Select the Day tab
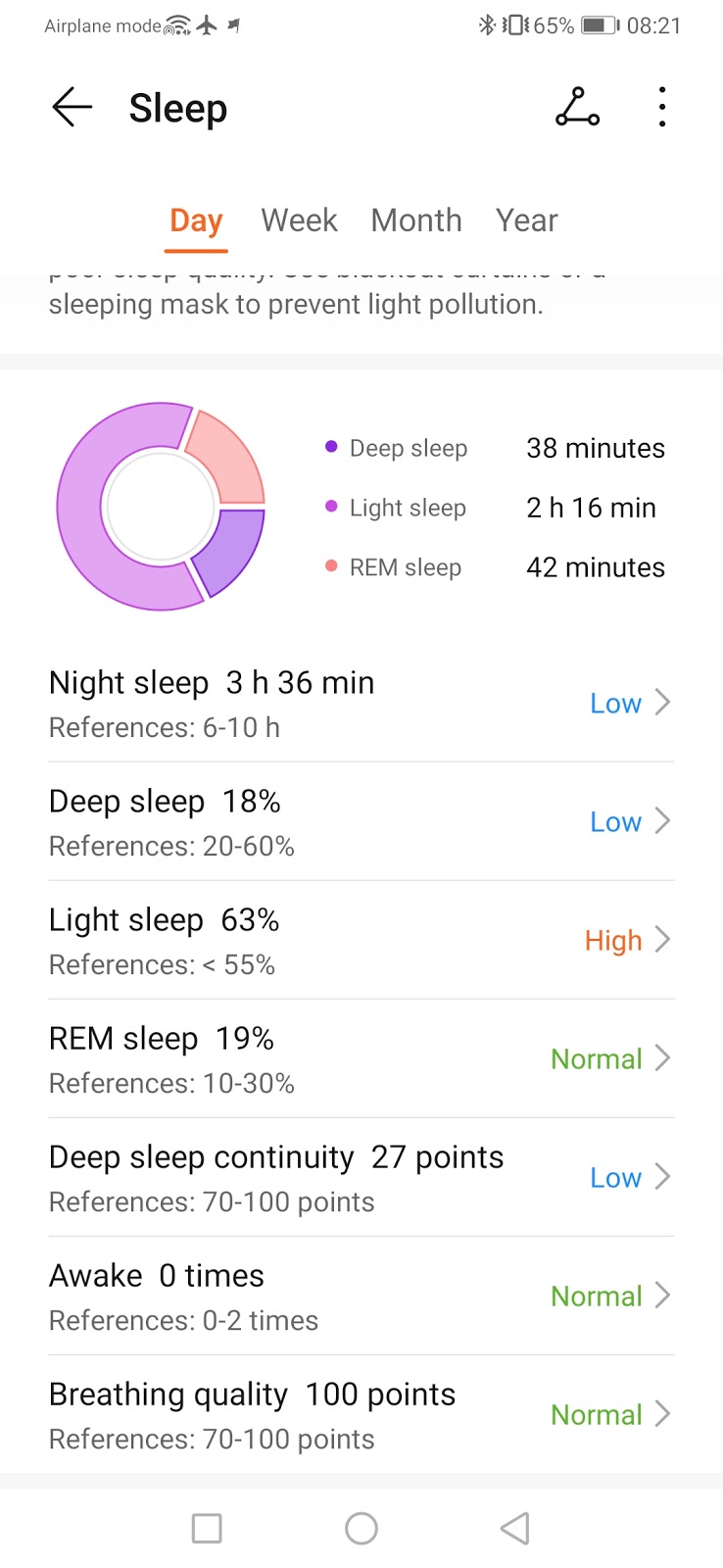Screen dimensions: 723x1568 (x=196, y=220)
